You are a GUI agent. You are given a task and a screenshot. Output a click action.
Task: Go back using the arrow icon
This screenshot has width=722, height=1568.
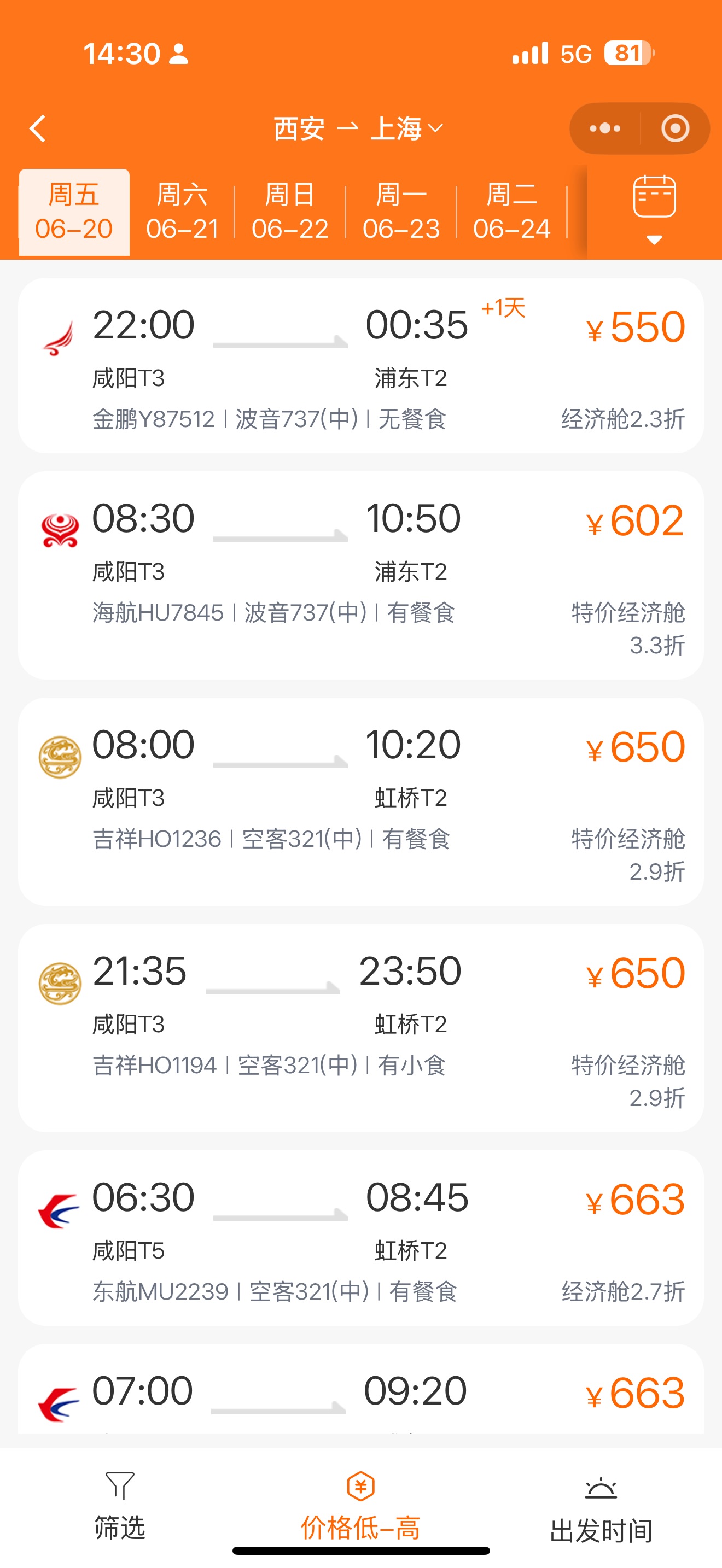click(x=38, y=128)
